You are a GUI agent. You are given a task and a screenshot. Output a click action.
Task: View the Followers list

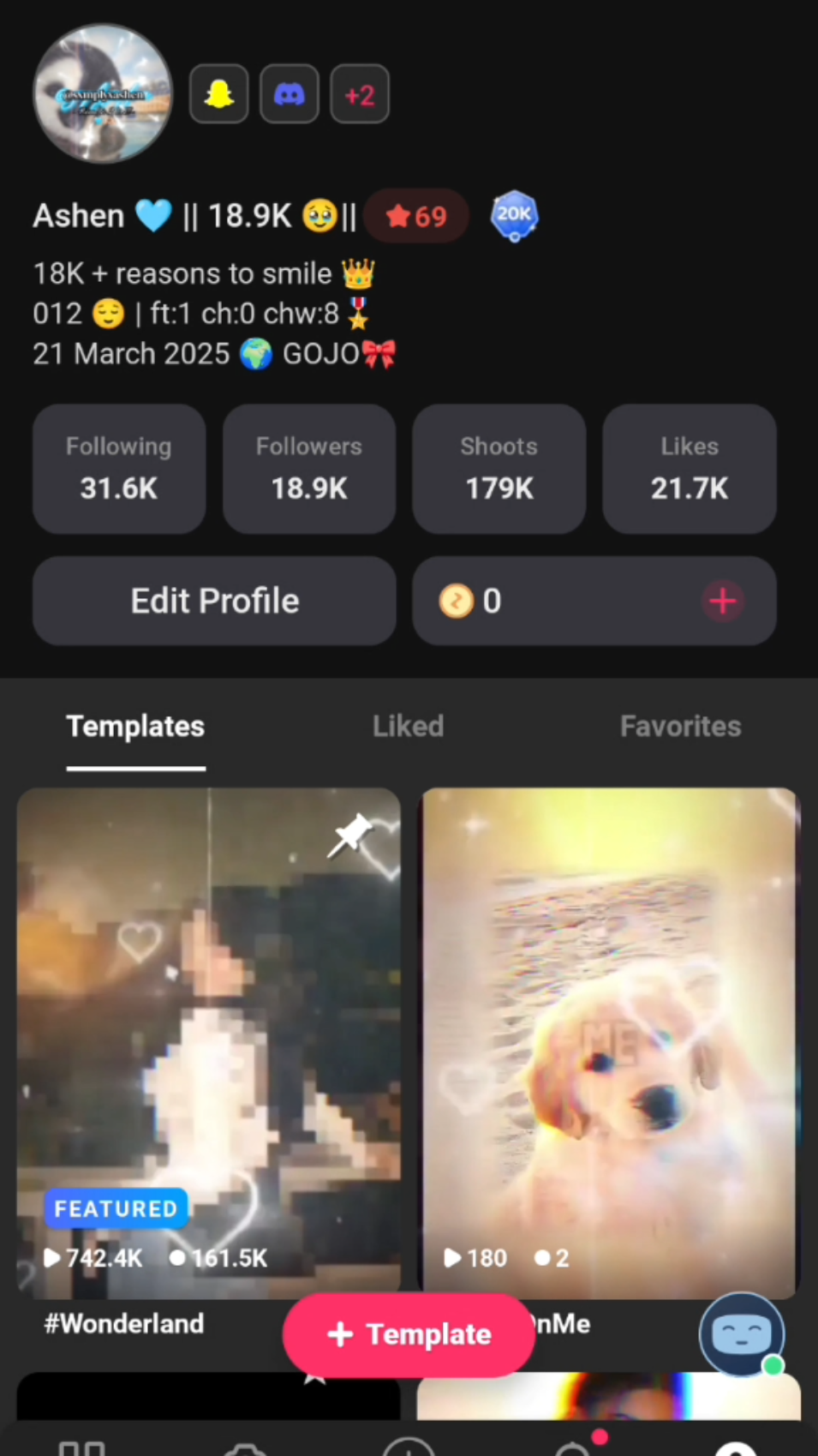[309, 469]
